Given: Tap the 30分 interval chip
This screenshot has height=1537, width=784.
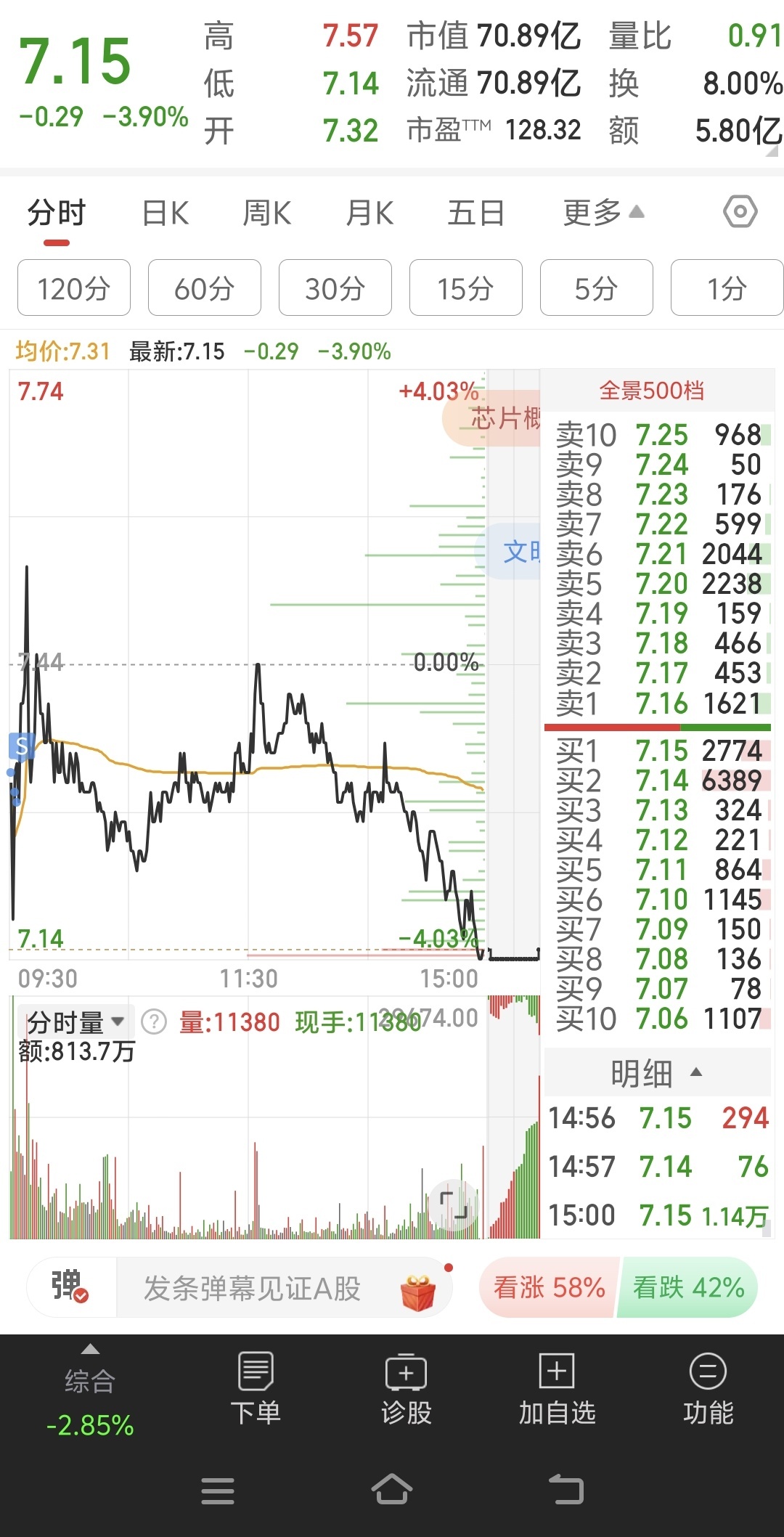Looking at the screenshot, I should (335, 288).
